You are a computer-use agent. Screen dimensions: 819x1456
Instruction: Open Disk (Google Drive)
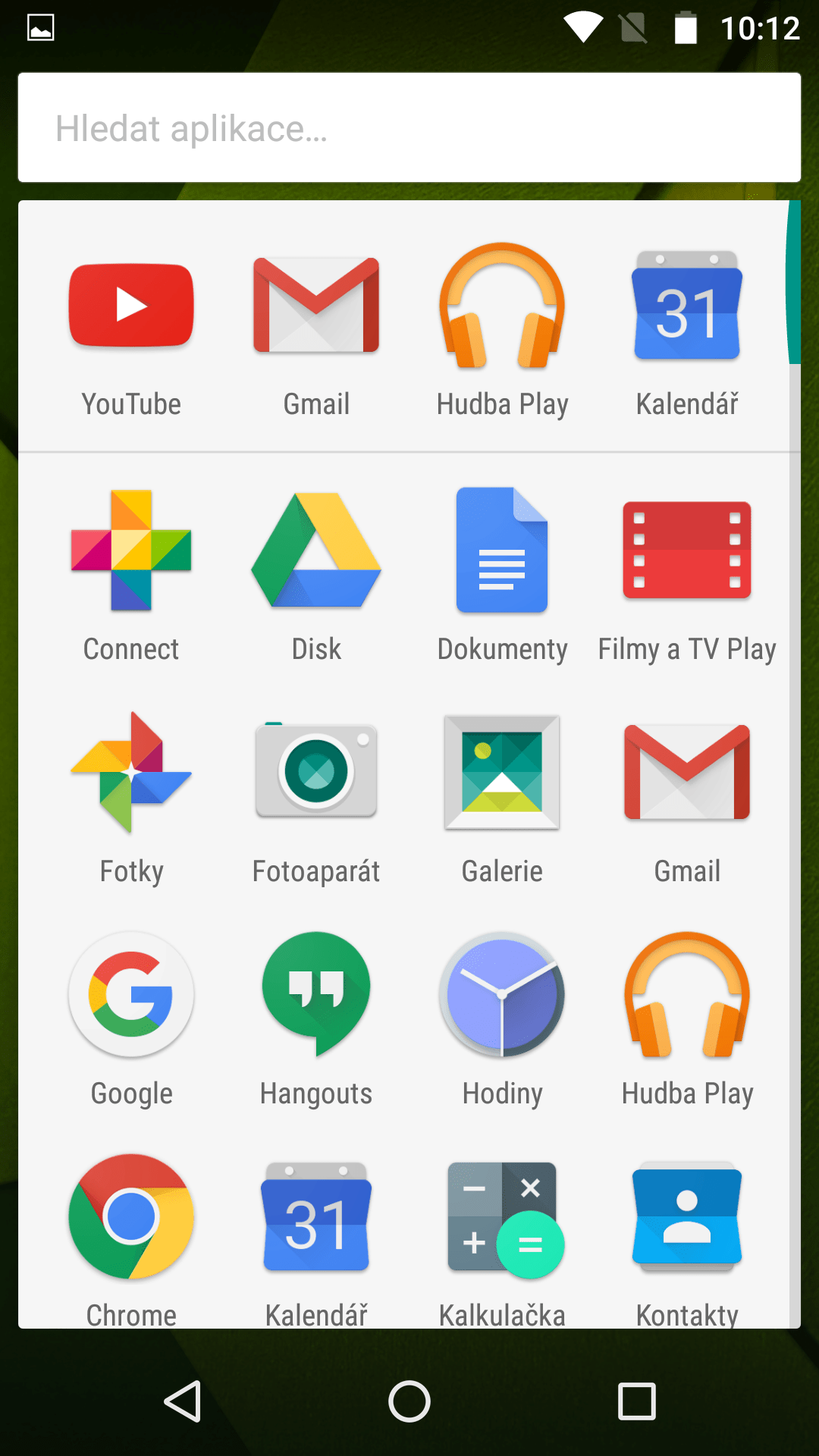click(316, 551)
